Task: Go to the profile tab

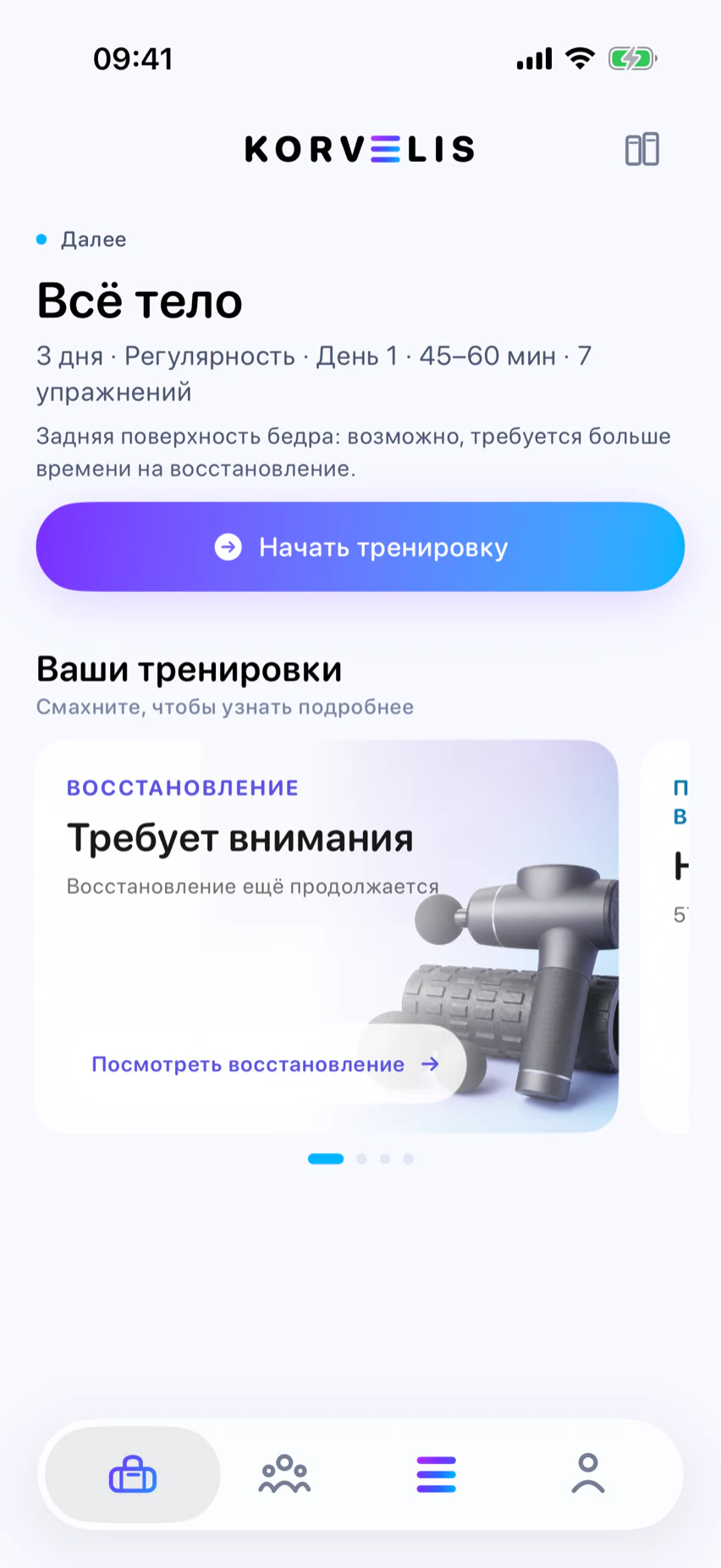Action: pyautogui.click(x=588, y=1474)
